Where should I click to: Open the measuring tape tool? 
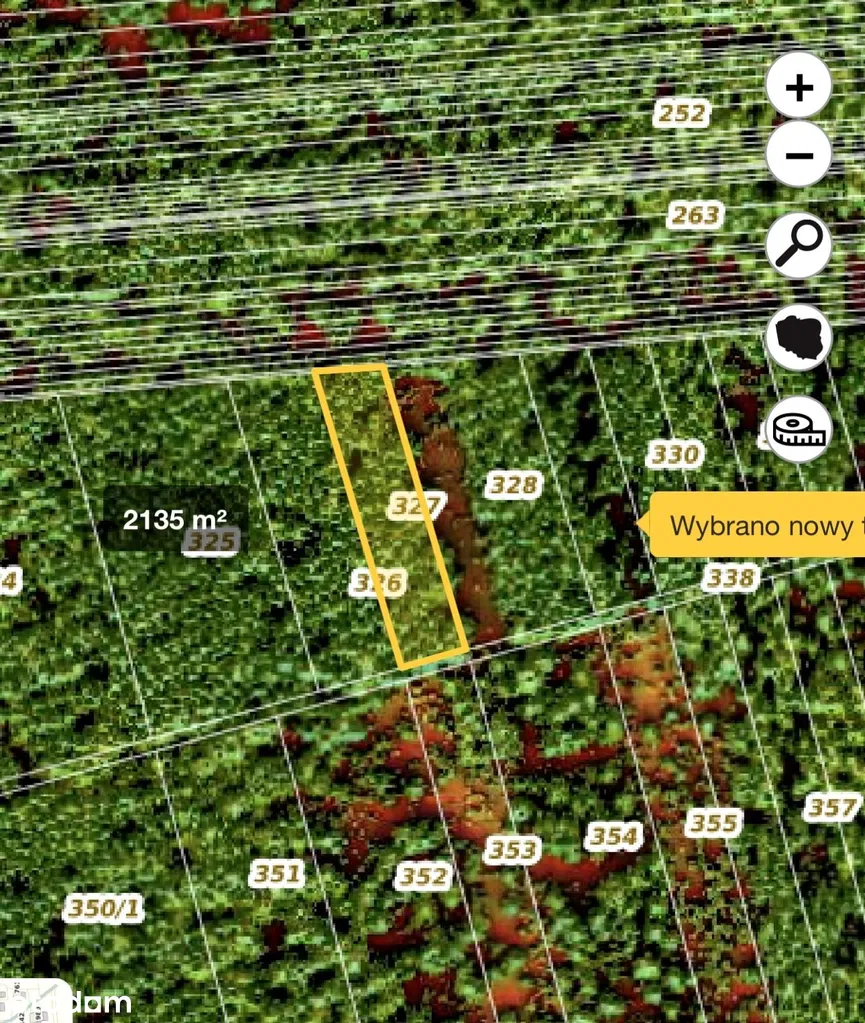799,429
